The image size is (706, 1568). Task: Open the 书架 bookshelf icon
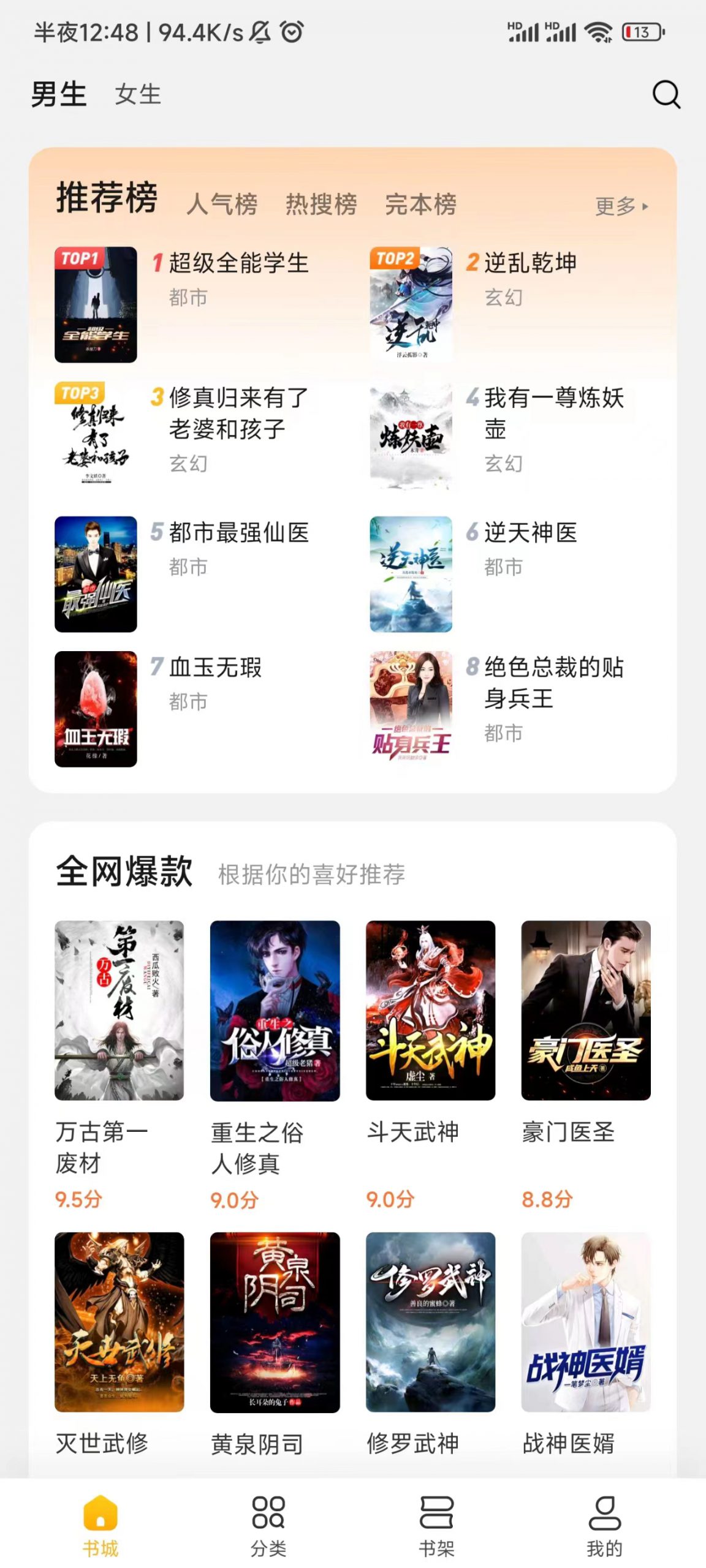pyautogui.click(x=436, y=1513)
